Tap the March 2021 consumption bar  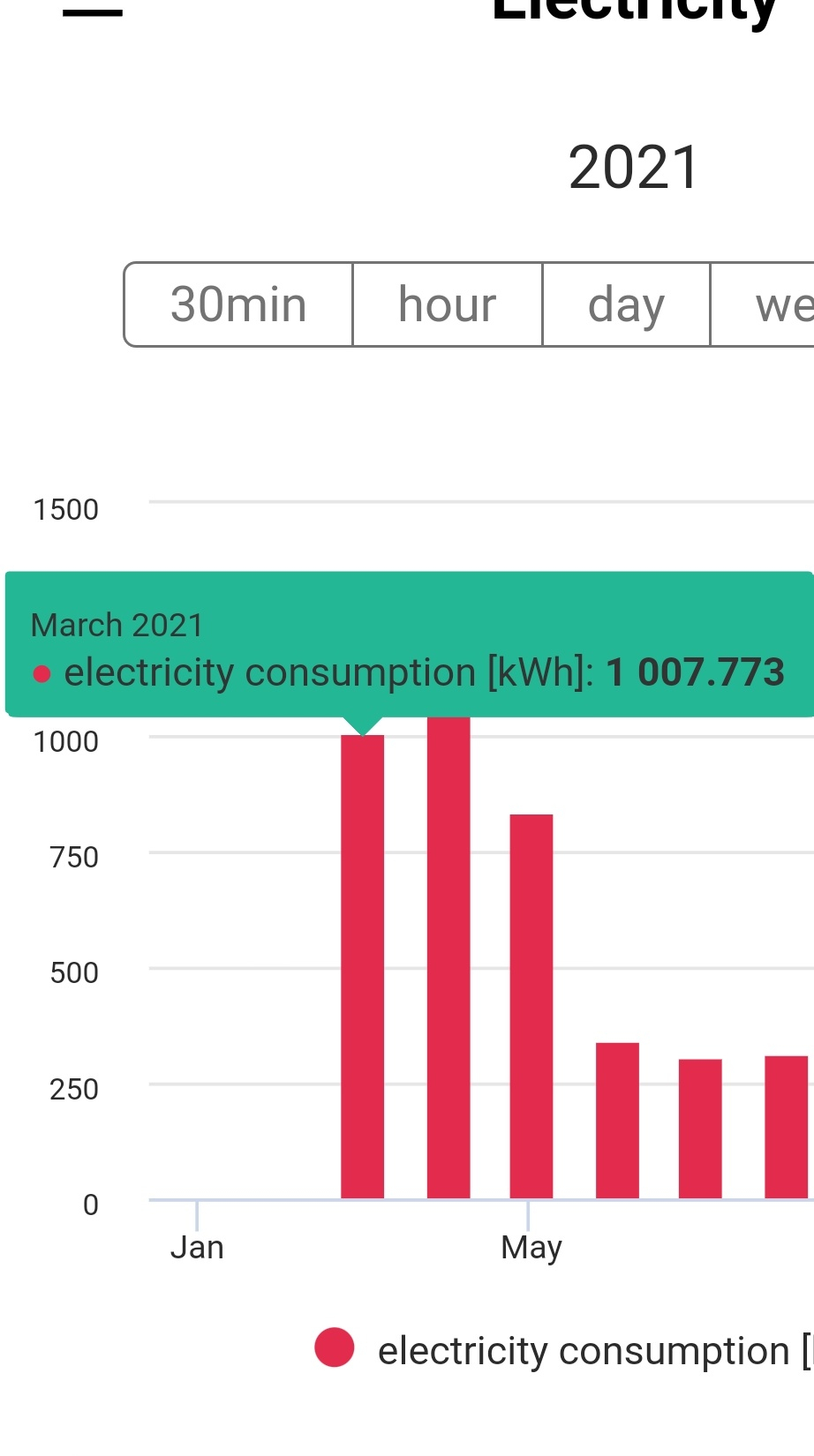click(x=363, y=966)
